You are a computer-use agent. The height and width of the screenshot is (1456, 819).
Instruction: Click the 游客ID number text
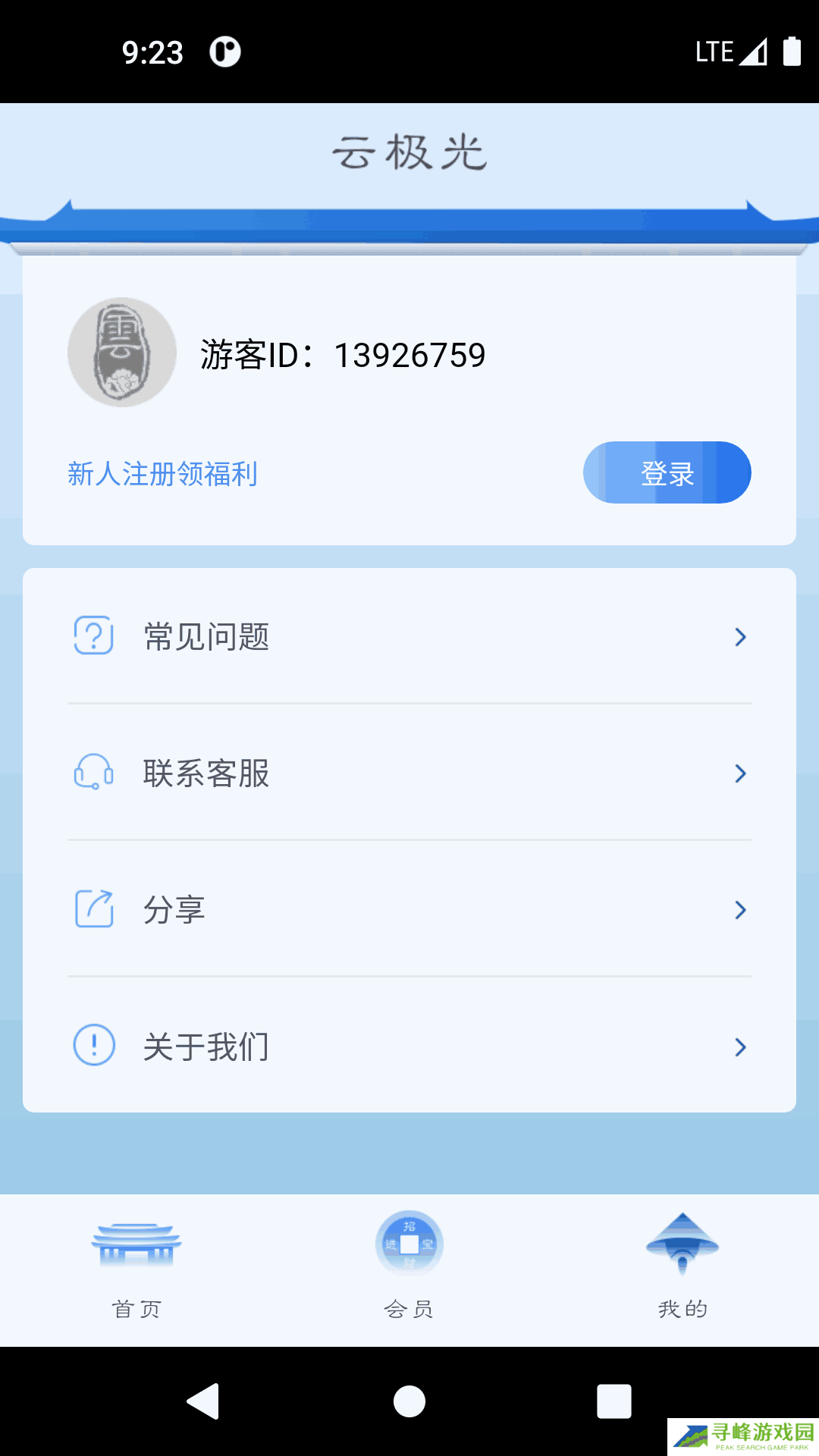point(343,353)
